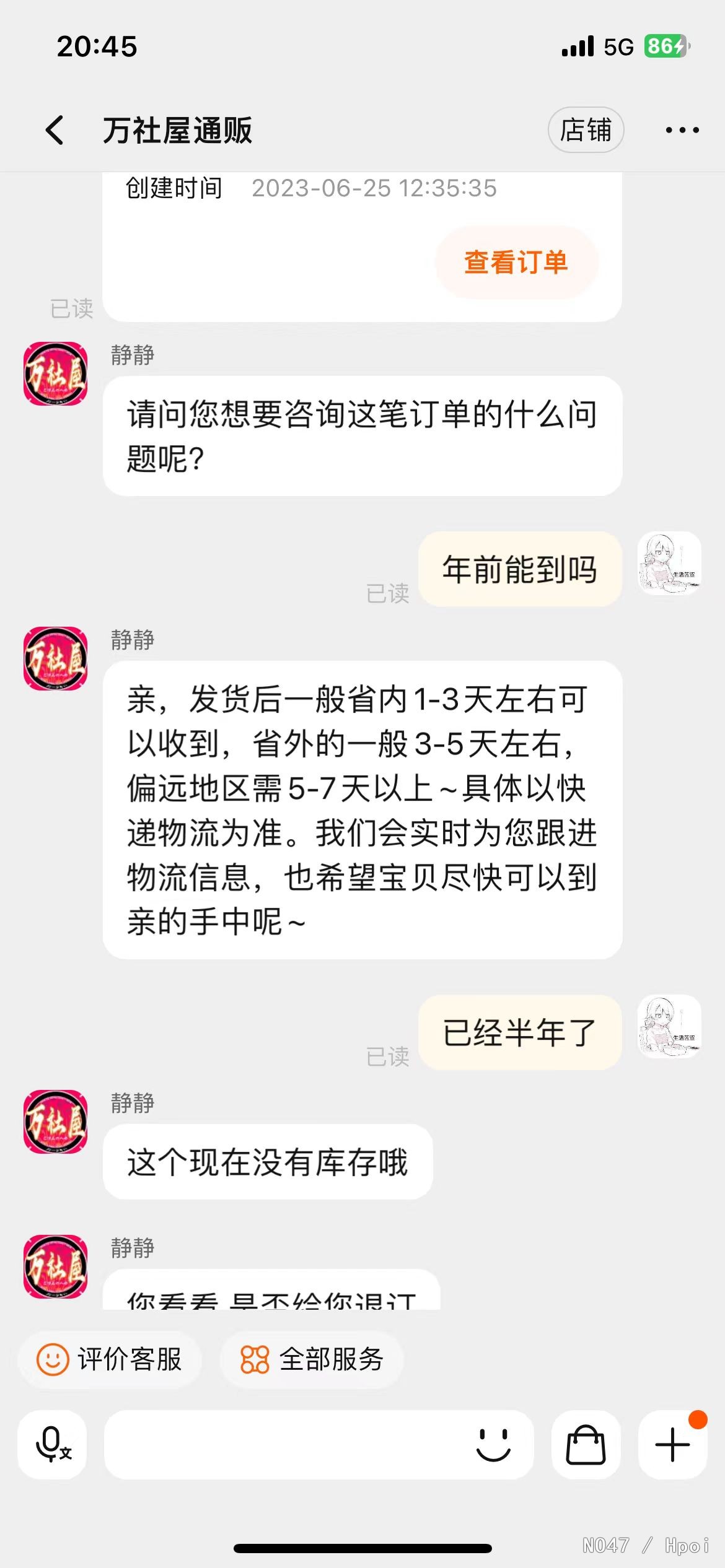The image size is (725, 1568).
Task: Go back from the 万社屋通贩 chat
Action: tap(55, 131)
